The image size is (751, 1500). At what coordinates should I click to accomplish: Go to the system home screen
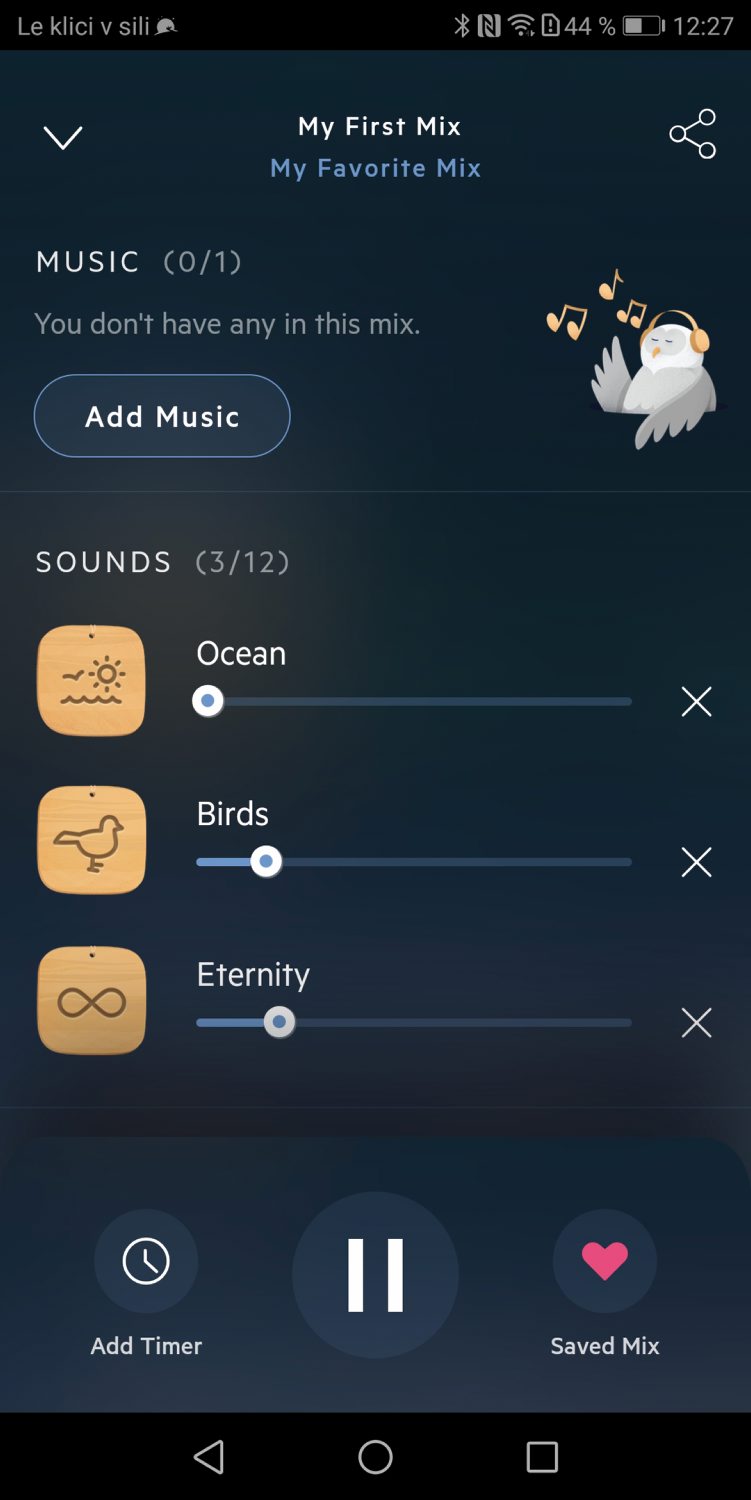pos(375,1457)
